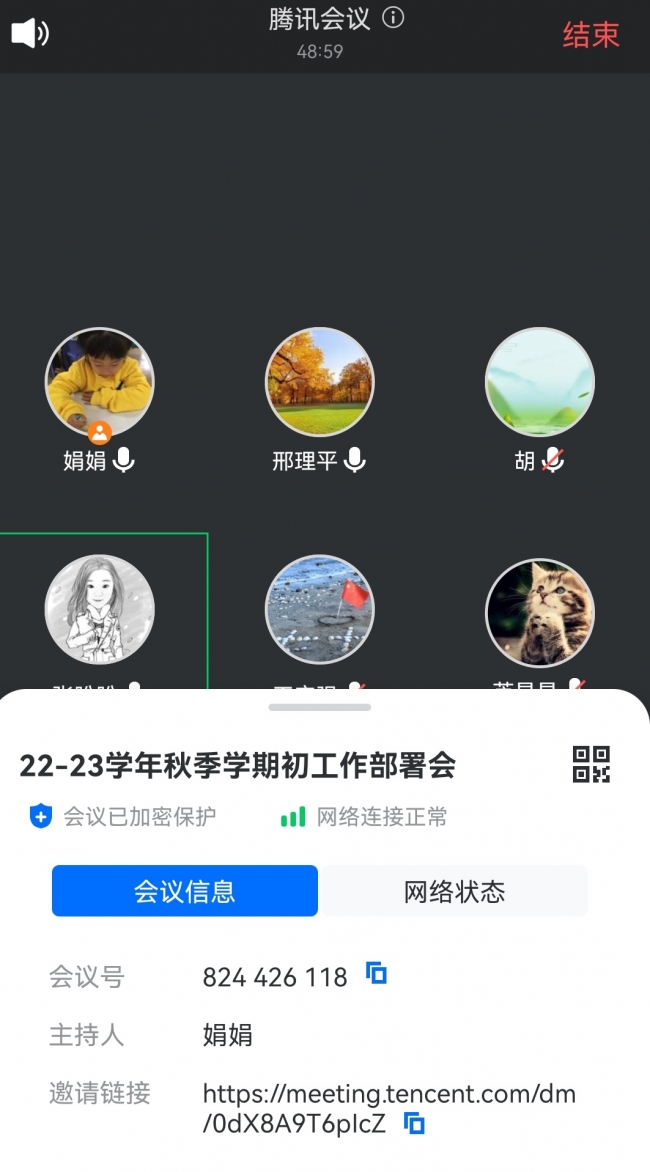650x1172 pixels.
Task: Switch to the 网络状态 tab
Action: pyautogui.click(x=454, y=891)
